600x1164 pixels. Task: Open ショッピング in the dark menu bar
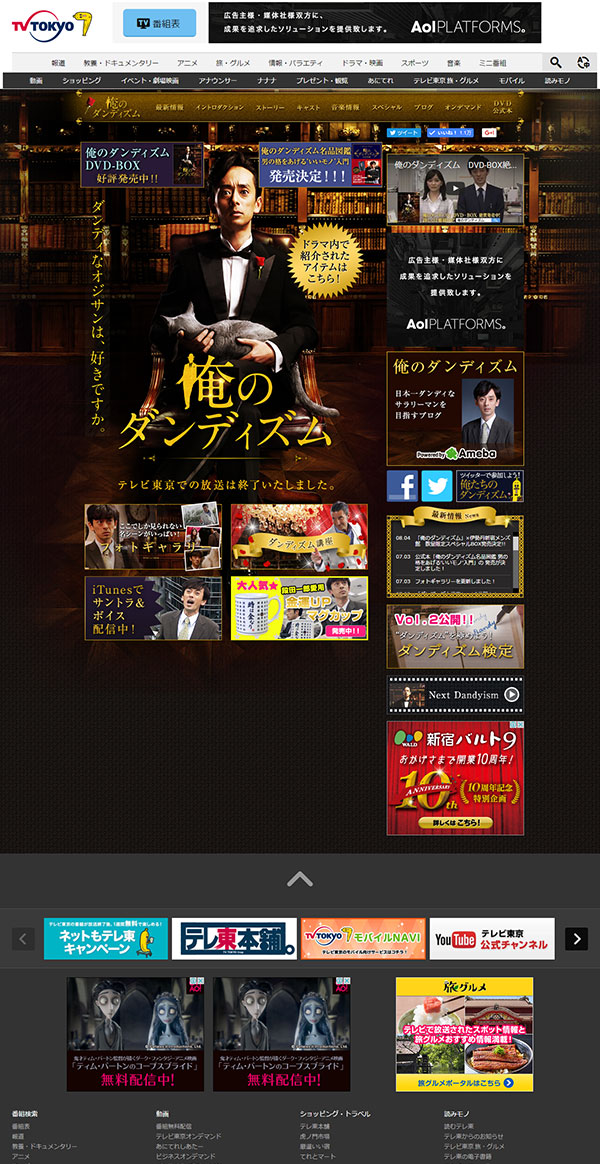[82, 79]
